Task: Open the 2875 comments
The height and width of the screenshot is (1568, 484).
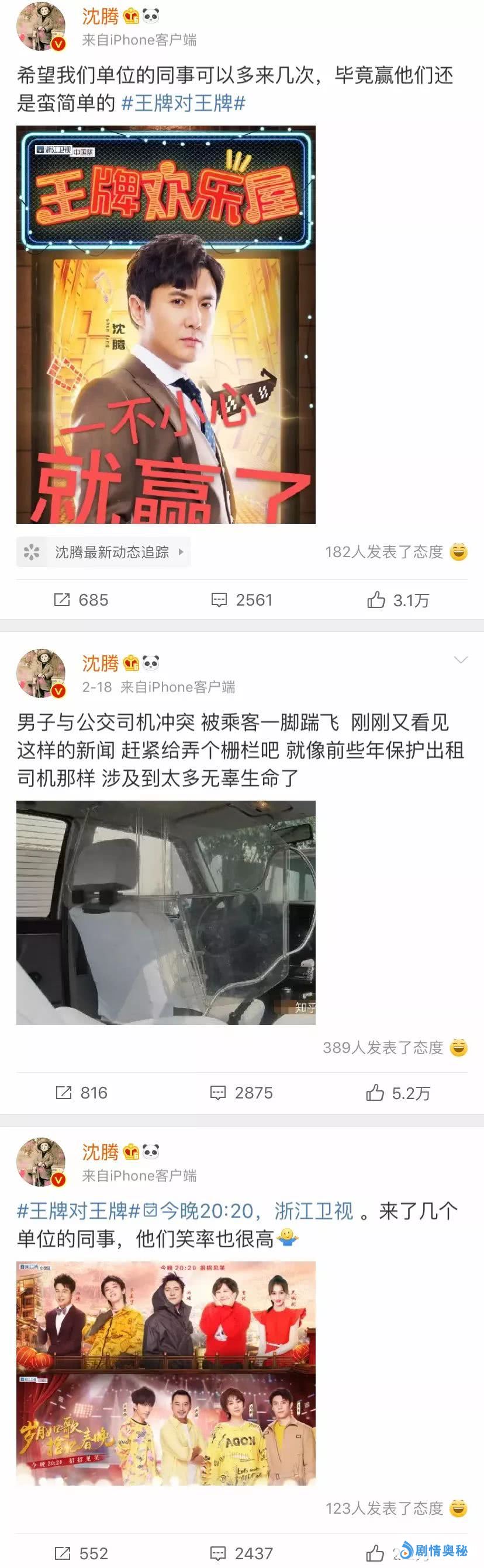Action: pyautogui.click(x=241, y=1093)
